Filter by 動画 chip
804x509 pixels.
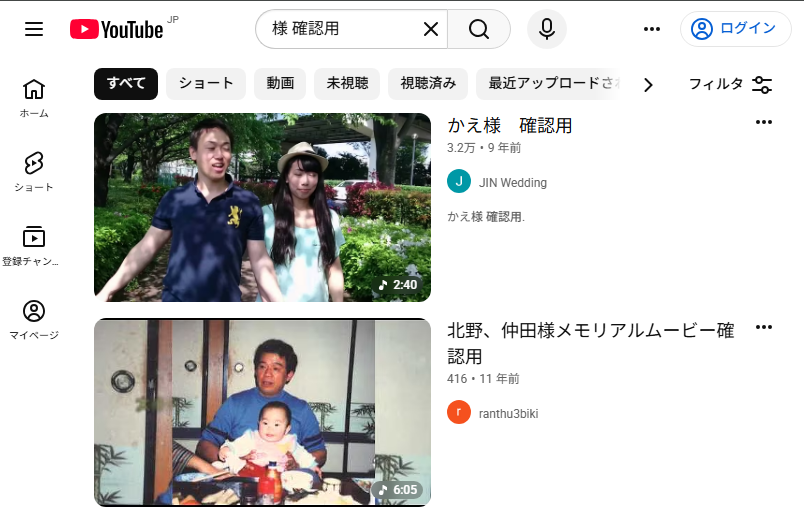point(280,84)
